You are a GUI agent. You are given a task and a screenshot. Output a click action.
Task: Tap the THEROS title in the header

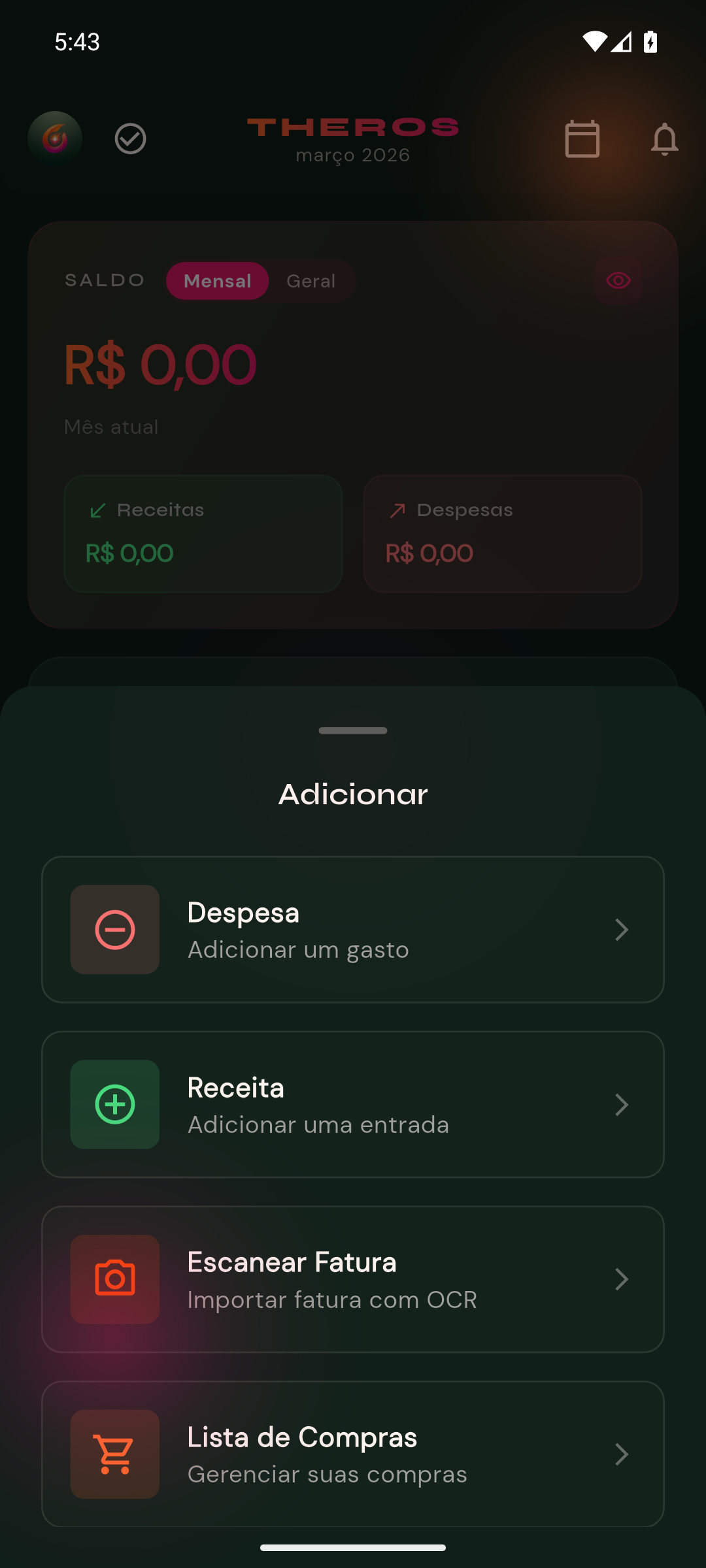pos(352,128)
